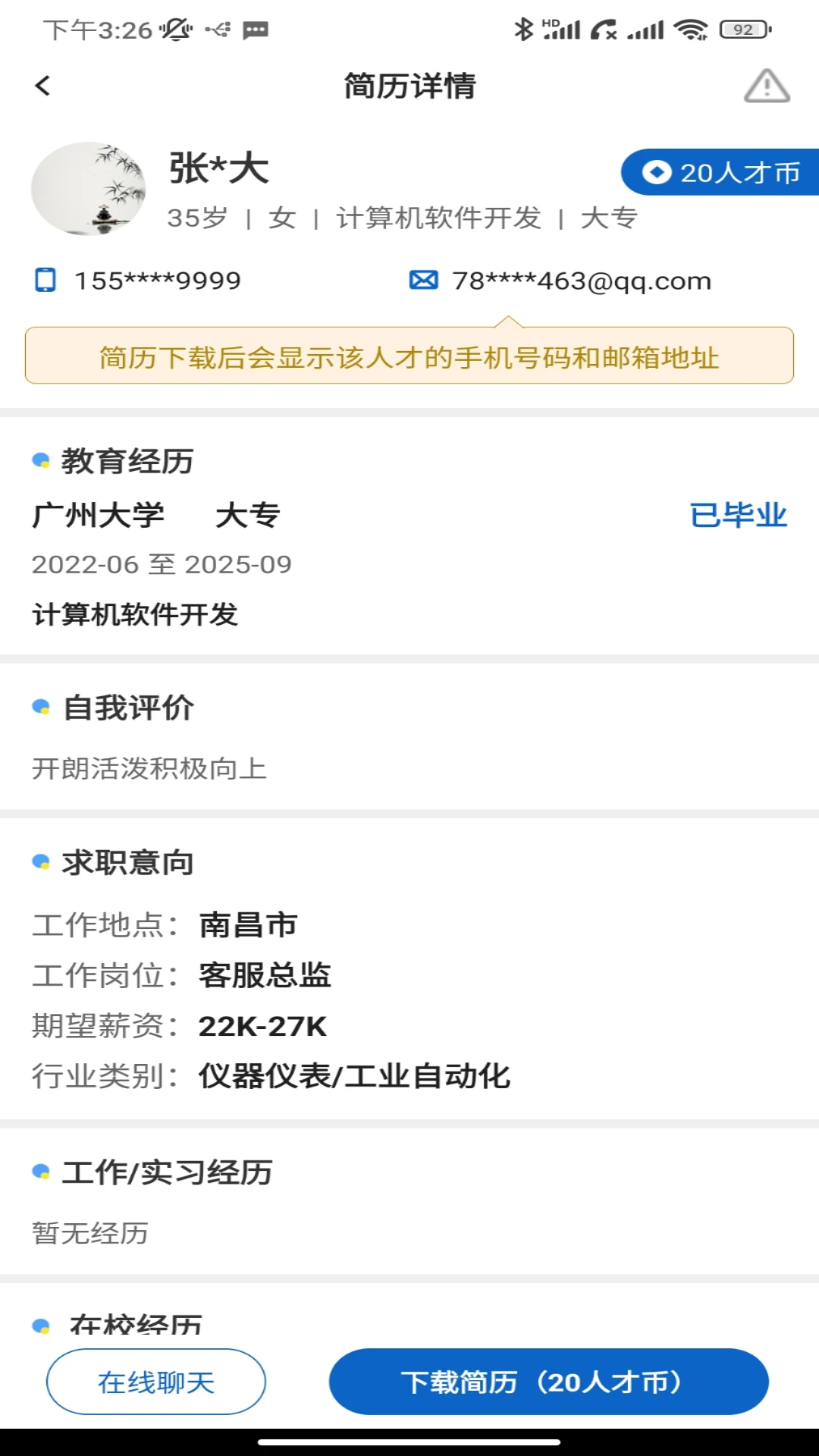The height and width of the screenshot is (1456, 819).
Task: Switch to the 简历详情 title bar
Action: click(x=409, y=86)
